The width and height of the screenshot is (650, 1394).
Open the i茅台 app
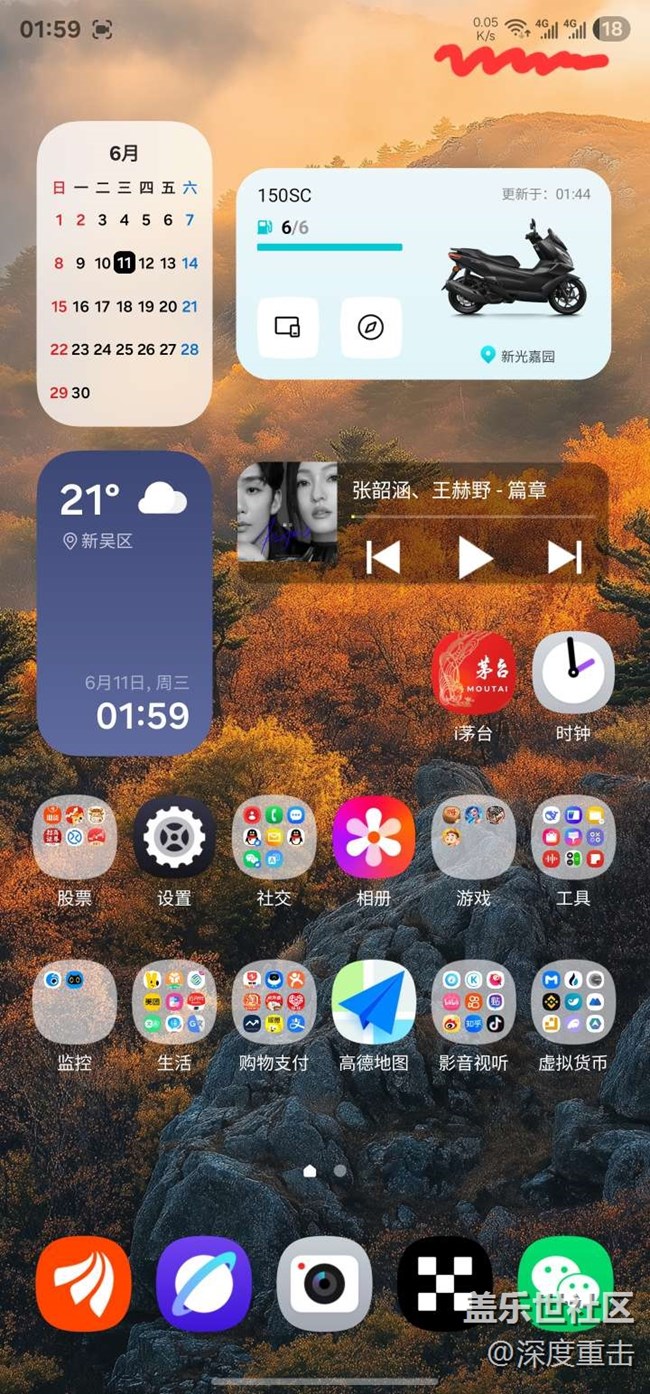(x=473, y=673)
